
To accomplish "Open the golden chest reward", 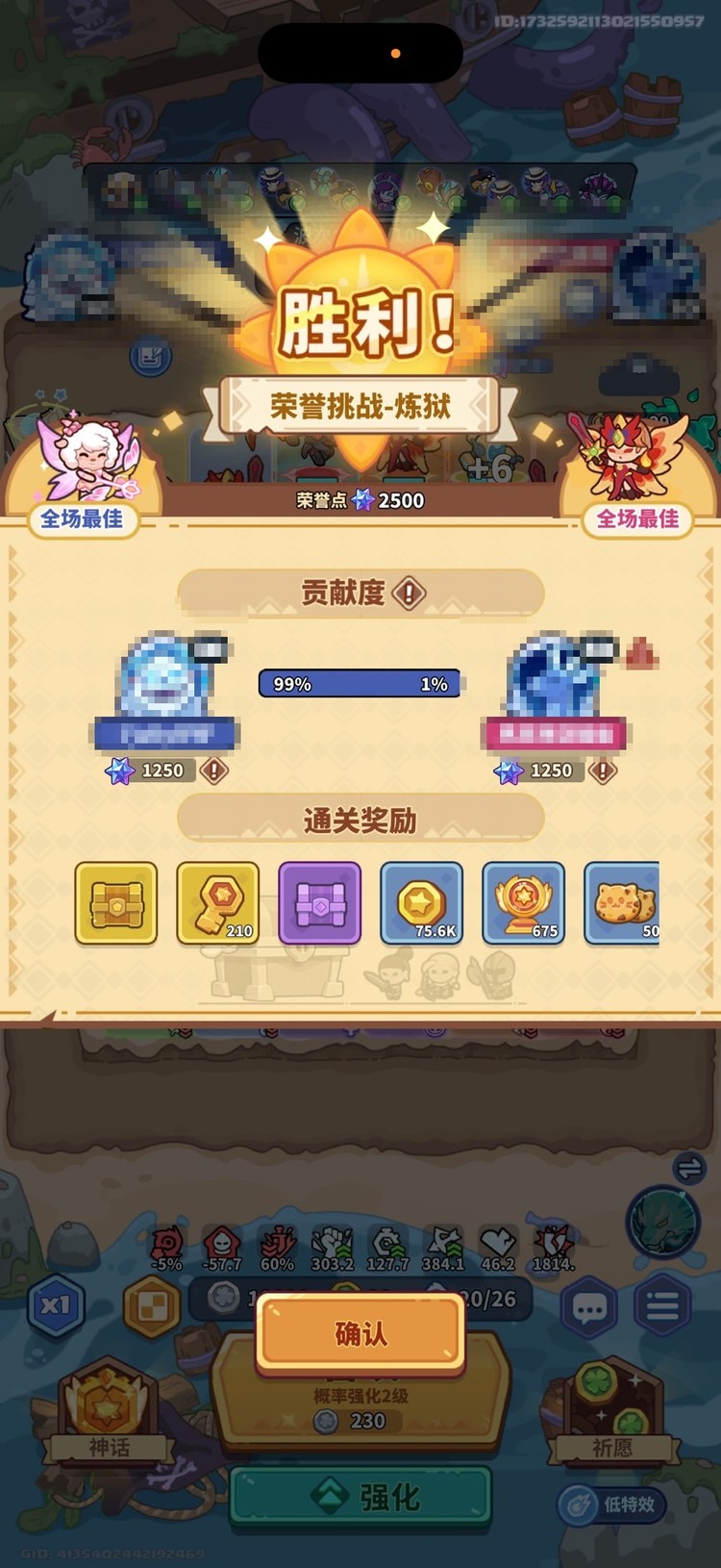I will [x=115, y=904].
